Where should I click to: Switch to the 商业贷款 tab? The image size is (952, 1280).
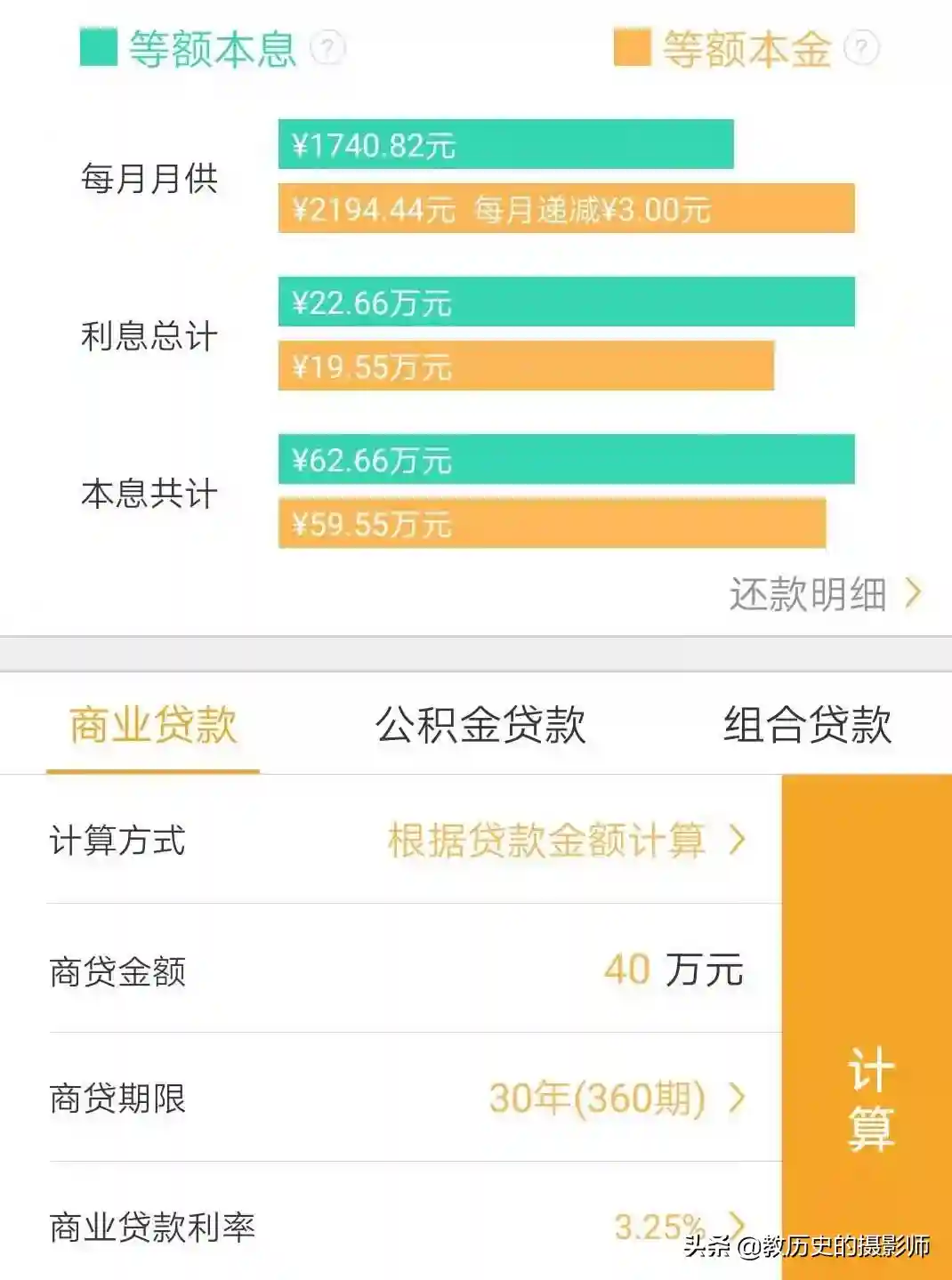coord(153,725)
